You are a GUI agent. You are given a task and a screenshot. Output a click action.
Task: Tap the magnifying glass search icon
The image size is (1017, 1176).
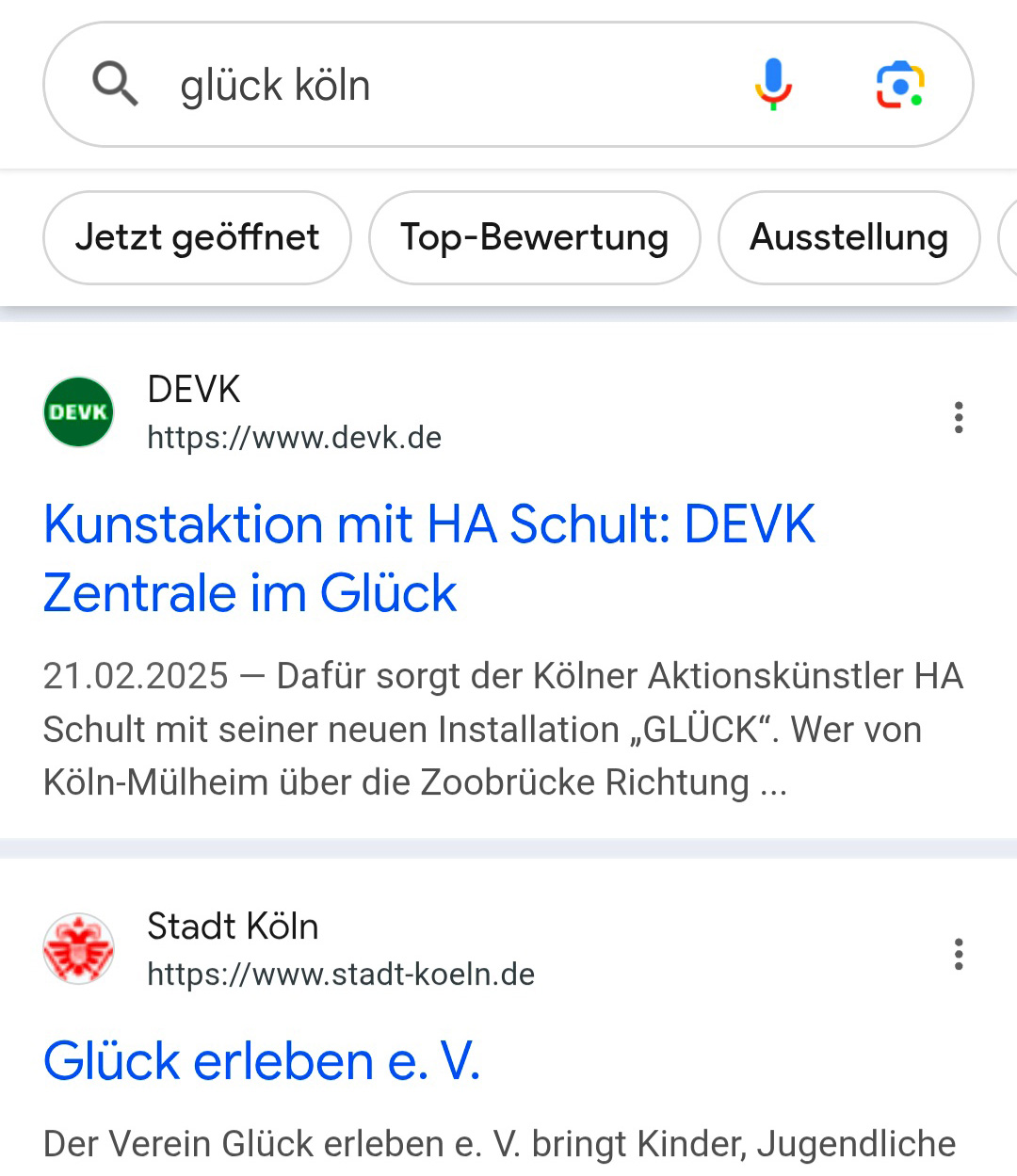click(115, 85)
